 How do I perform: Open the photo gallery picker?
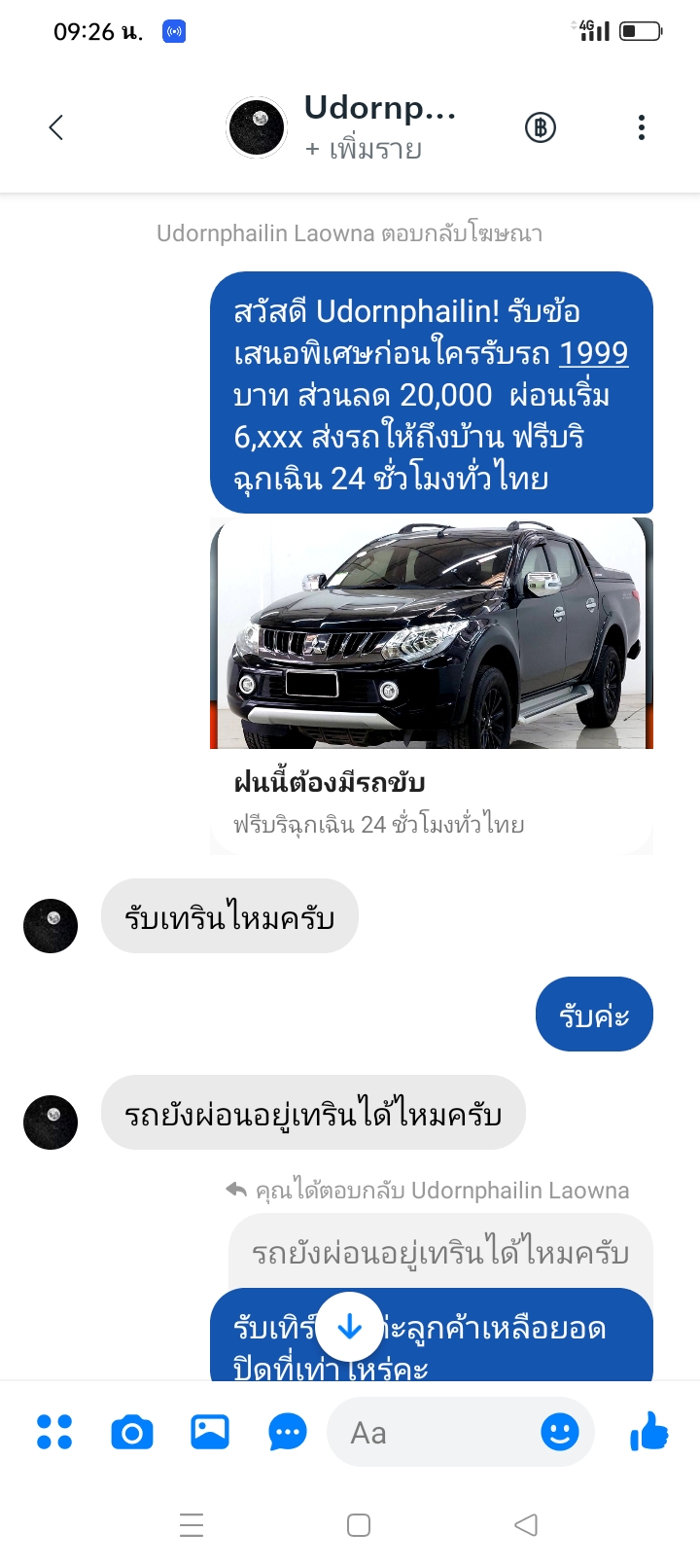pyautogui.click(x=210, y=1432)
